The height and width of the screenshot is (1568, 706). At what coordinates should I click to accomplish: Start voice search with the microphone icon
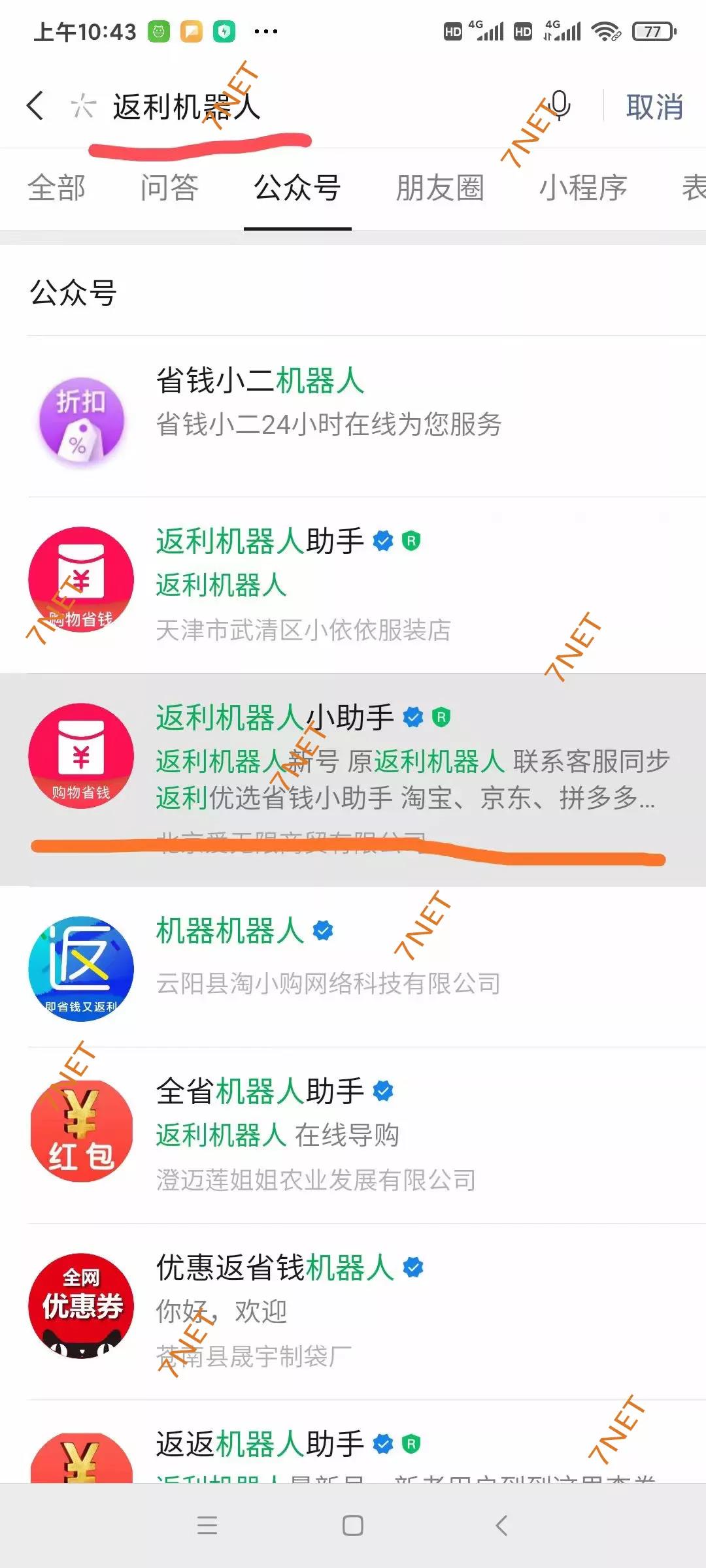point(559,106)
